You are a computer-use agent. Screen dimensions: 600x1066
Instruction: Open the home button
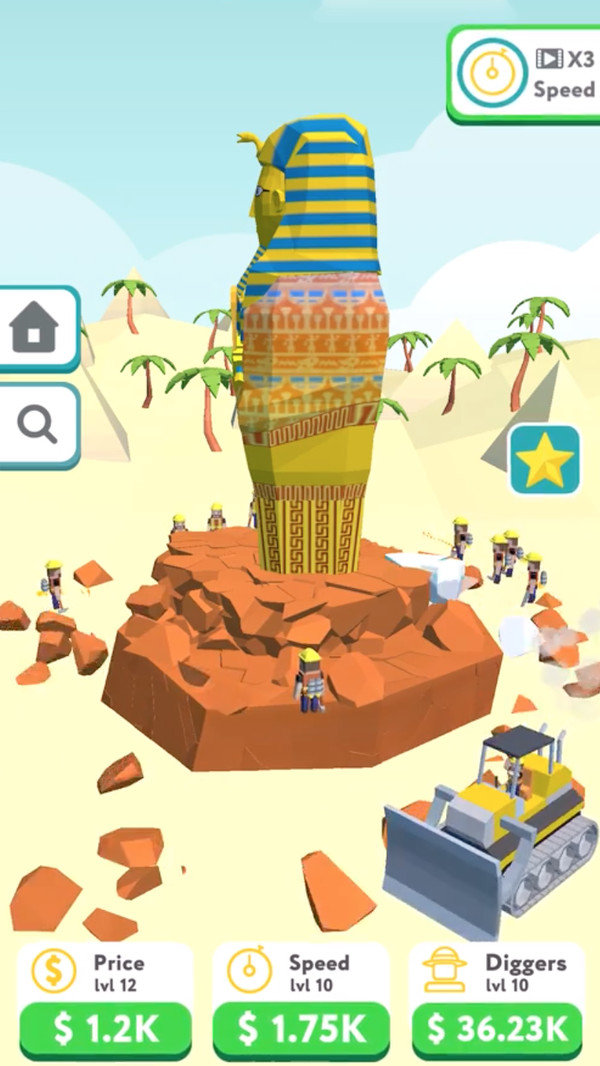tap(36, 329)
